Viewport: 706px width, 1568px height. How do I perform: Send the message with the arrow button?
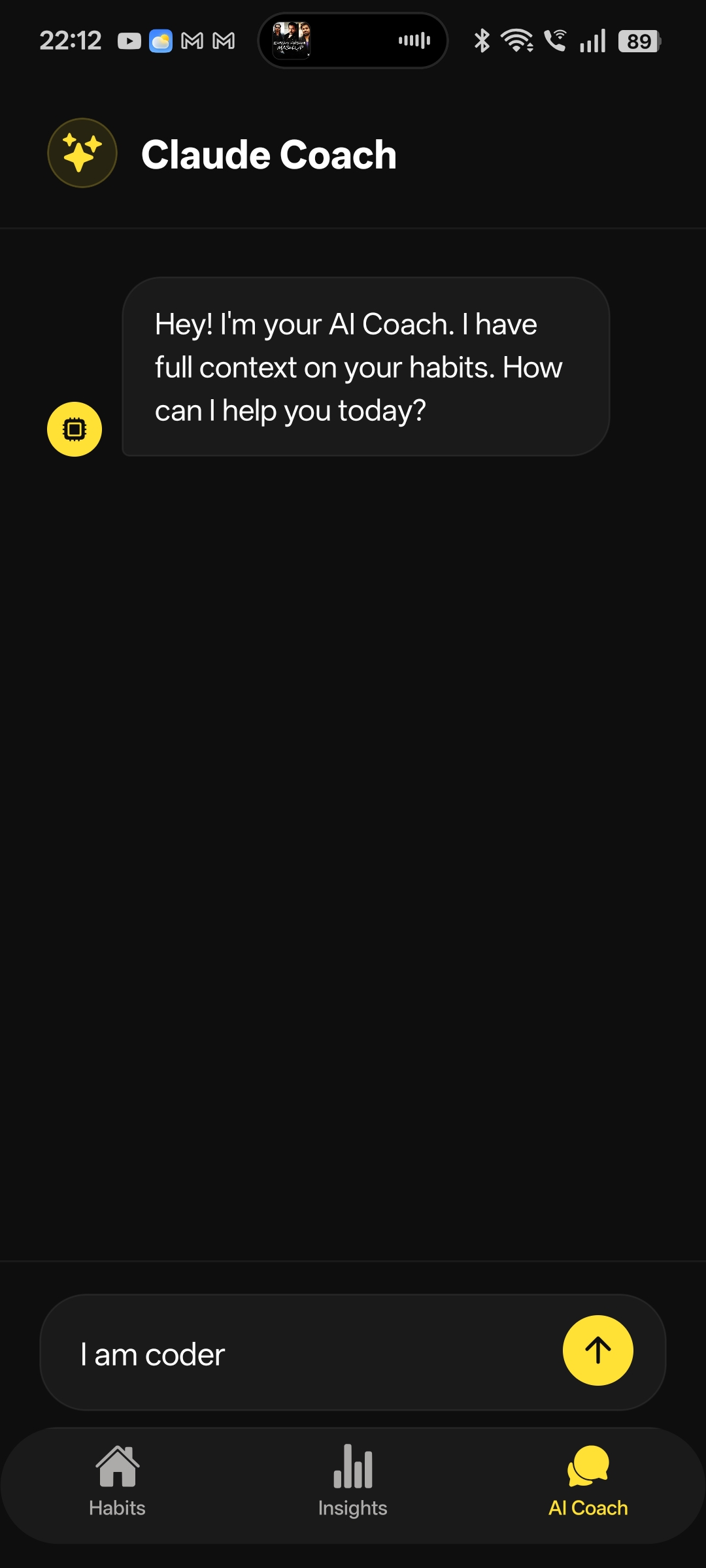pyautogui.click(x=597, y=1350)
